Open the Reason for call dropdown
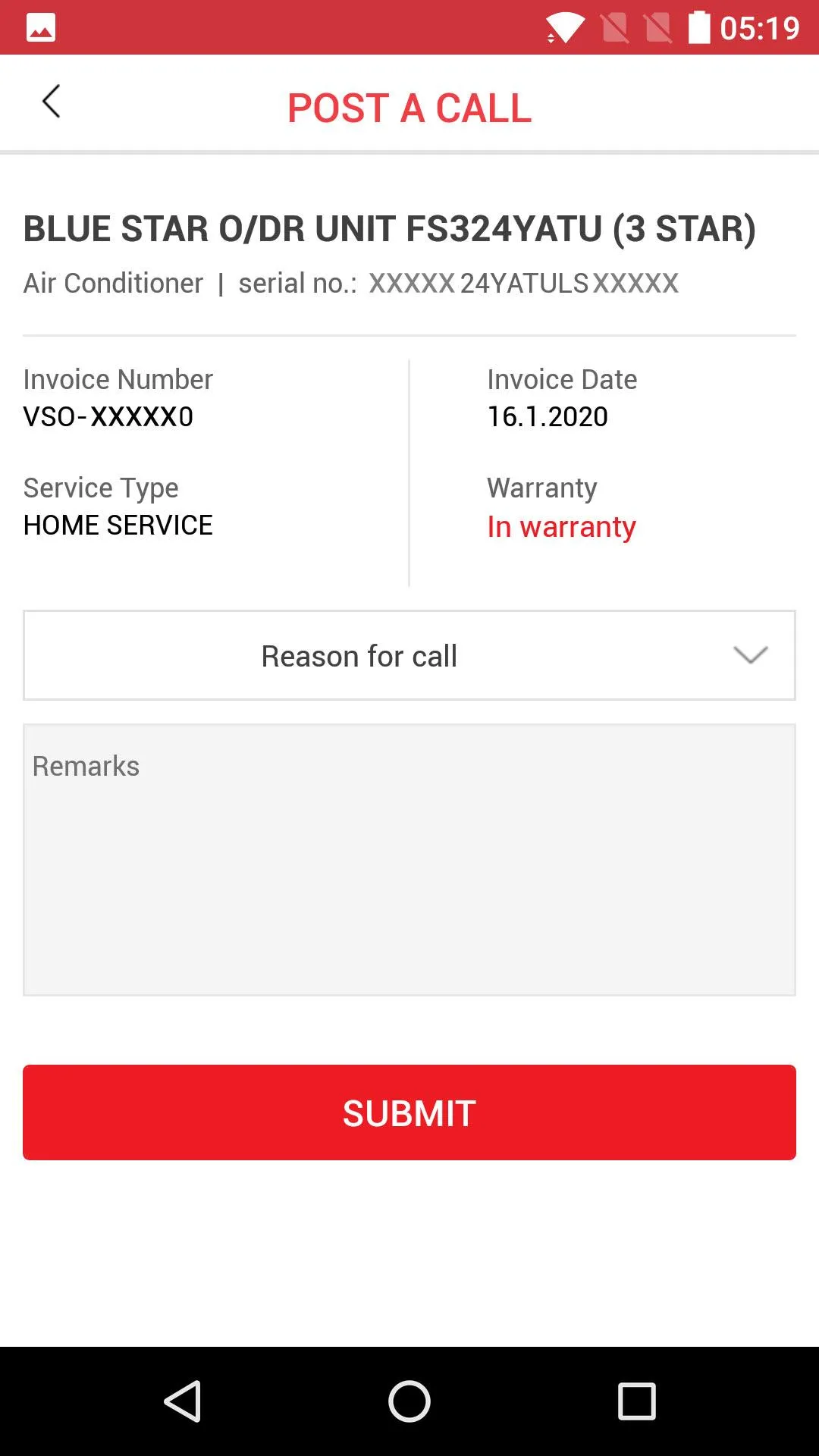 tap(409, 655)
